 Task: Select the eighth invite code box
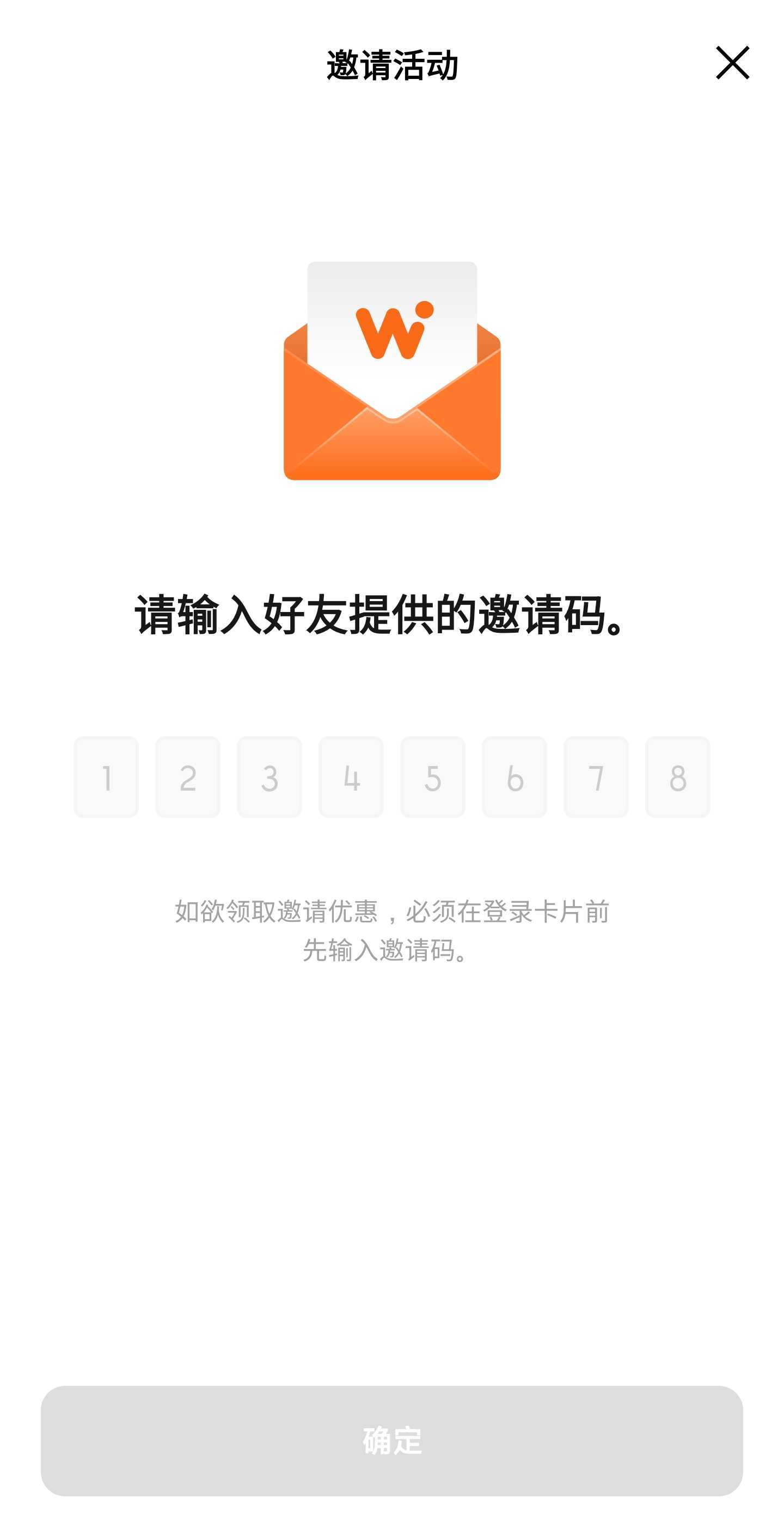click(x=677, y=777)
